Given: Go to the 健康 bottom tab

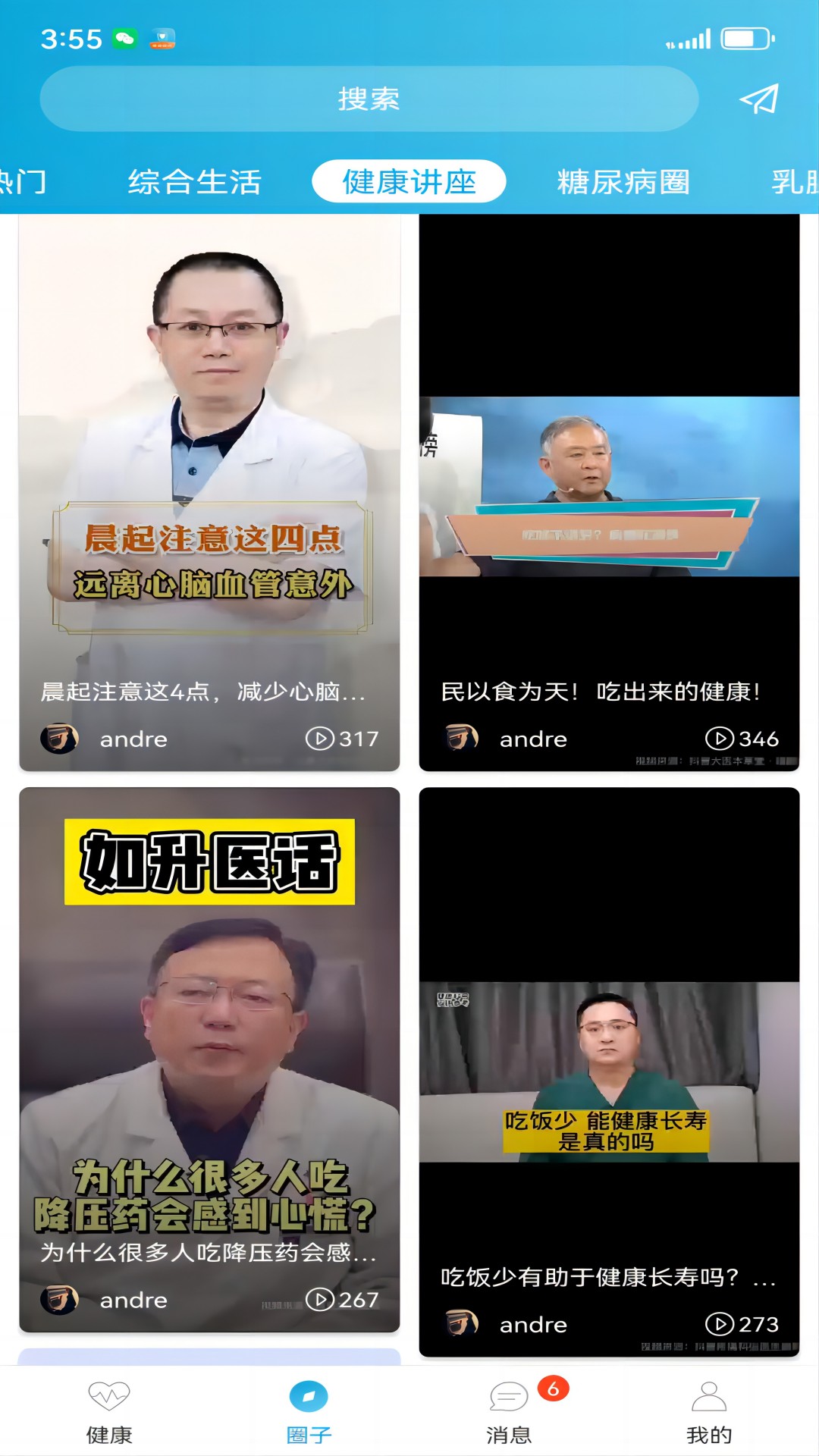Looking at the screenshot, I should tap(109, 1413).
